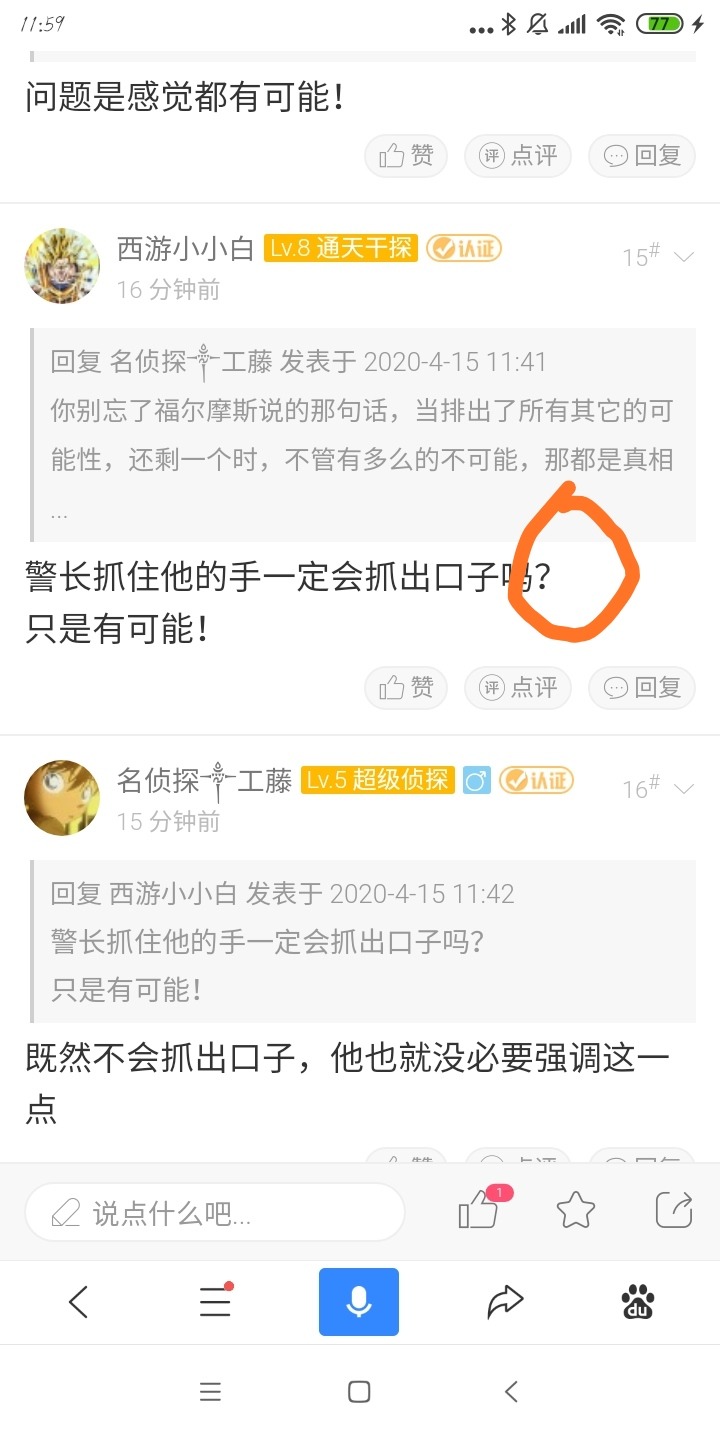720x1440 pixels.
Task: Favorite this thread with the star icon
Action: coord(576,1211)
